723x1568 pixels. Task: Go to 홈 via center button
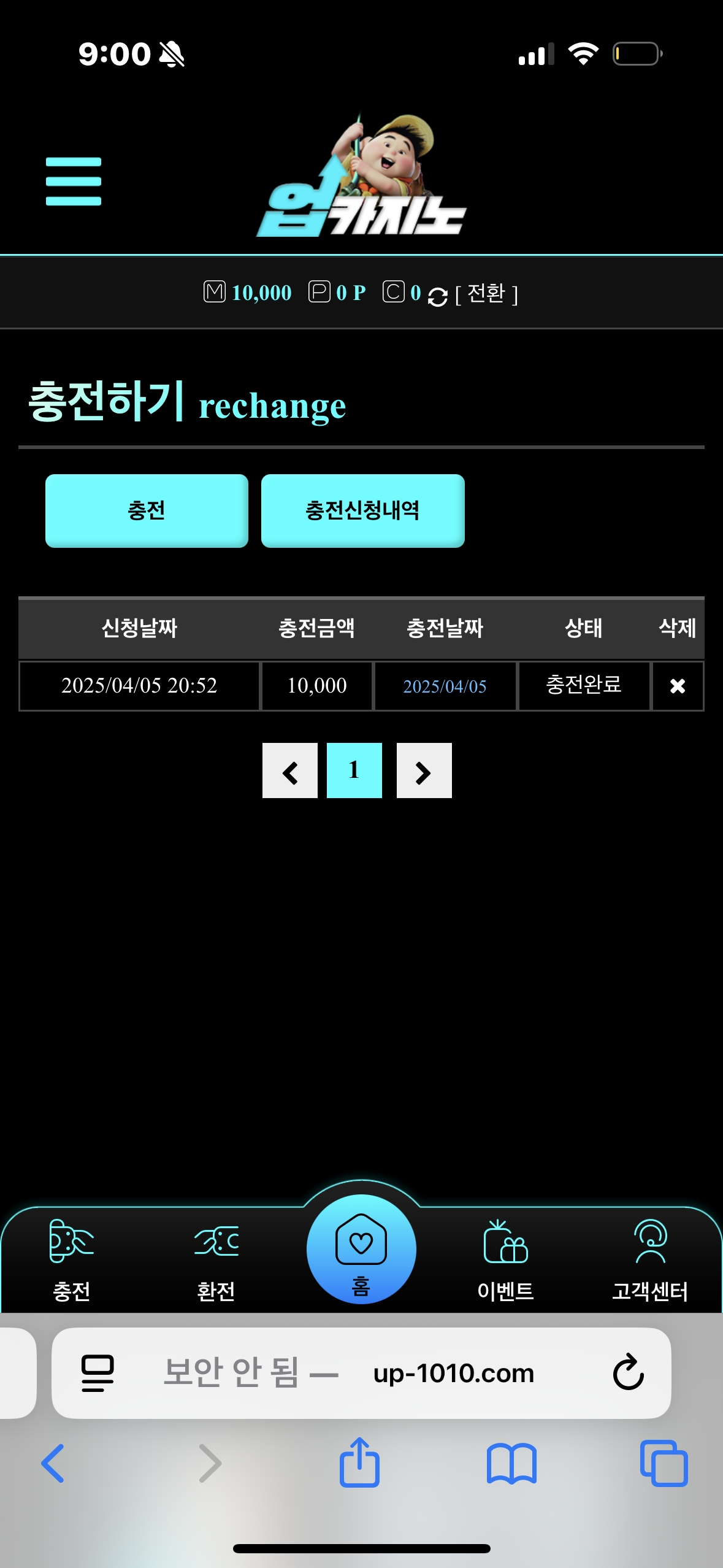(x=361, y=1250)
